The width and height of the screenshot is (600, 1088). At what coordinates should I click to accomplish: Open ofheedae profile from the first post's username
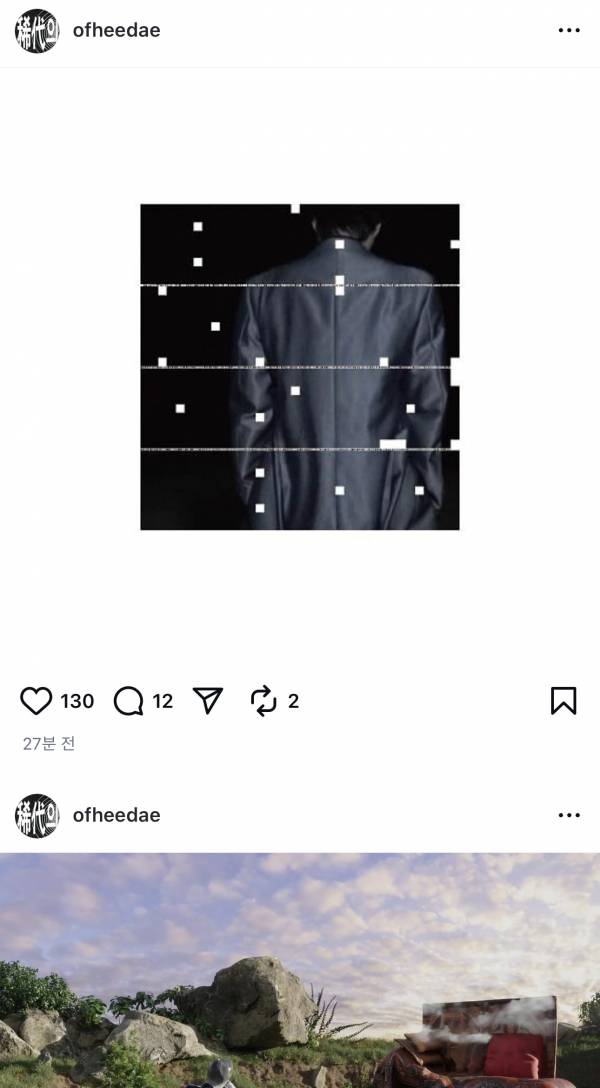tap(116, 31)
